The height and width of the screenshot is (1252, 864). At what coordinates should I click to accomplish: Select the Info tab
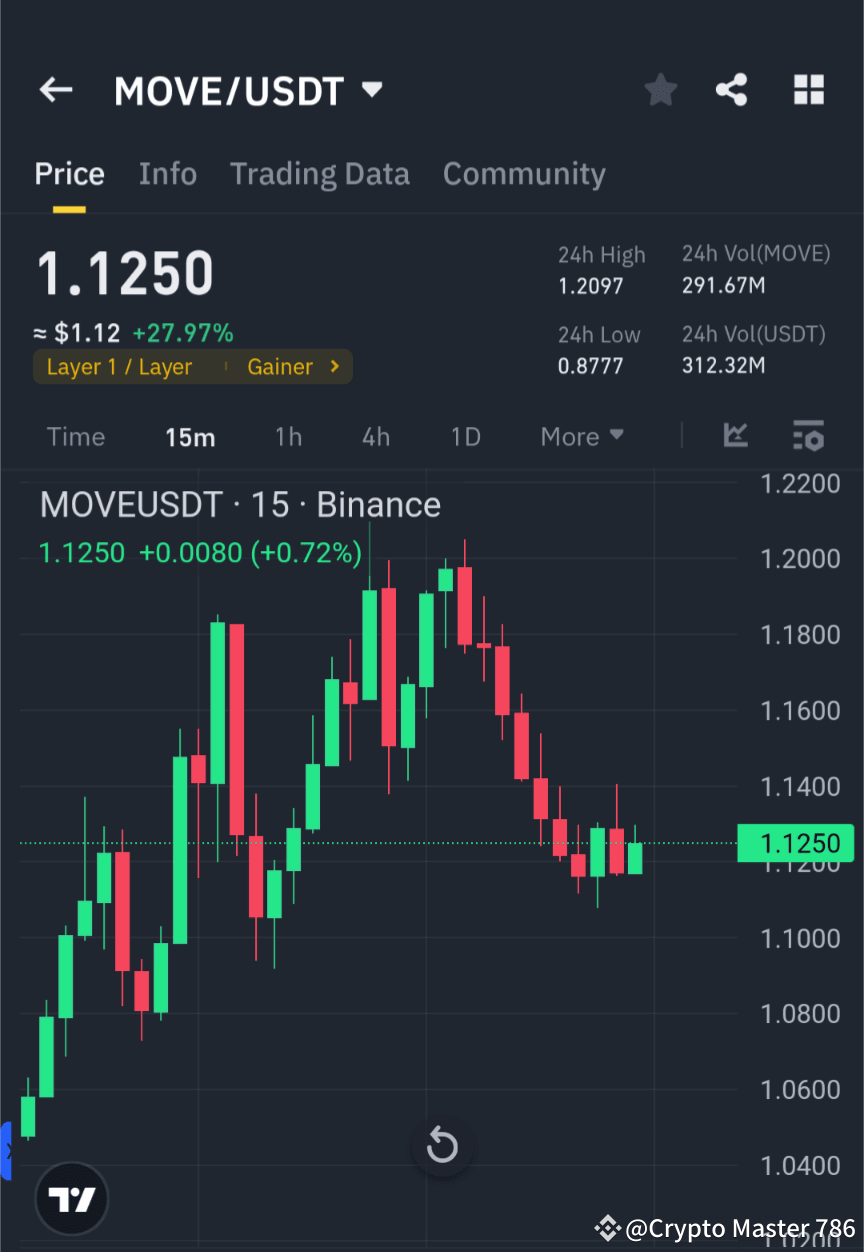pyautogui.click(x=167, y=173)
